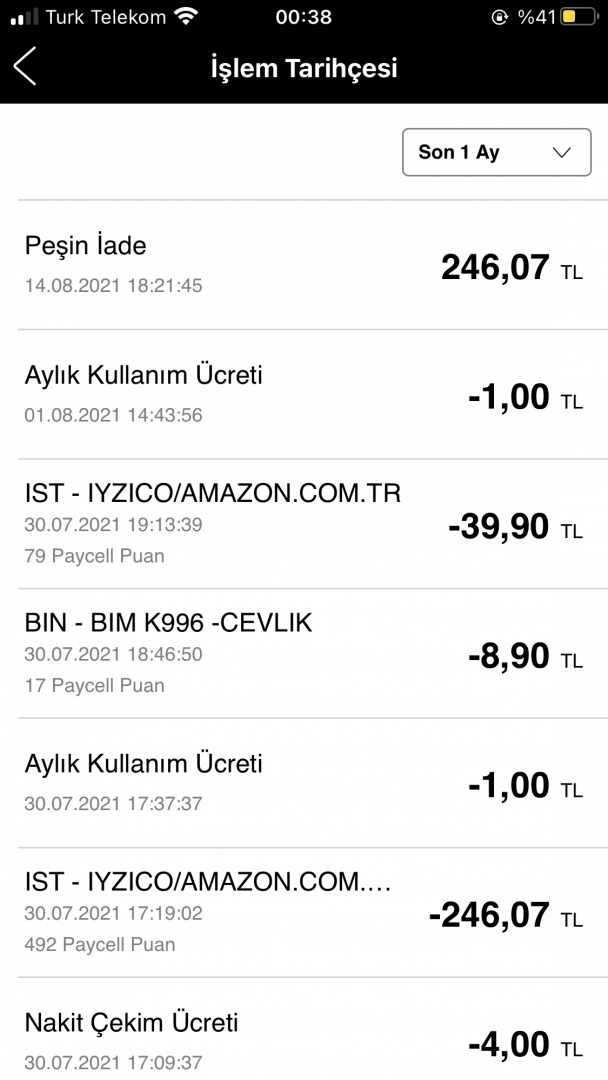Open the Amazon transaction of -39,90 TL

pos(304,524)
